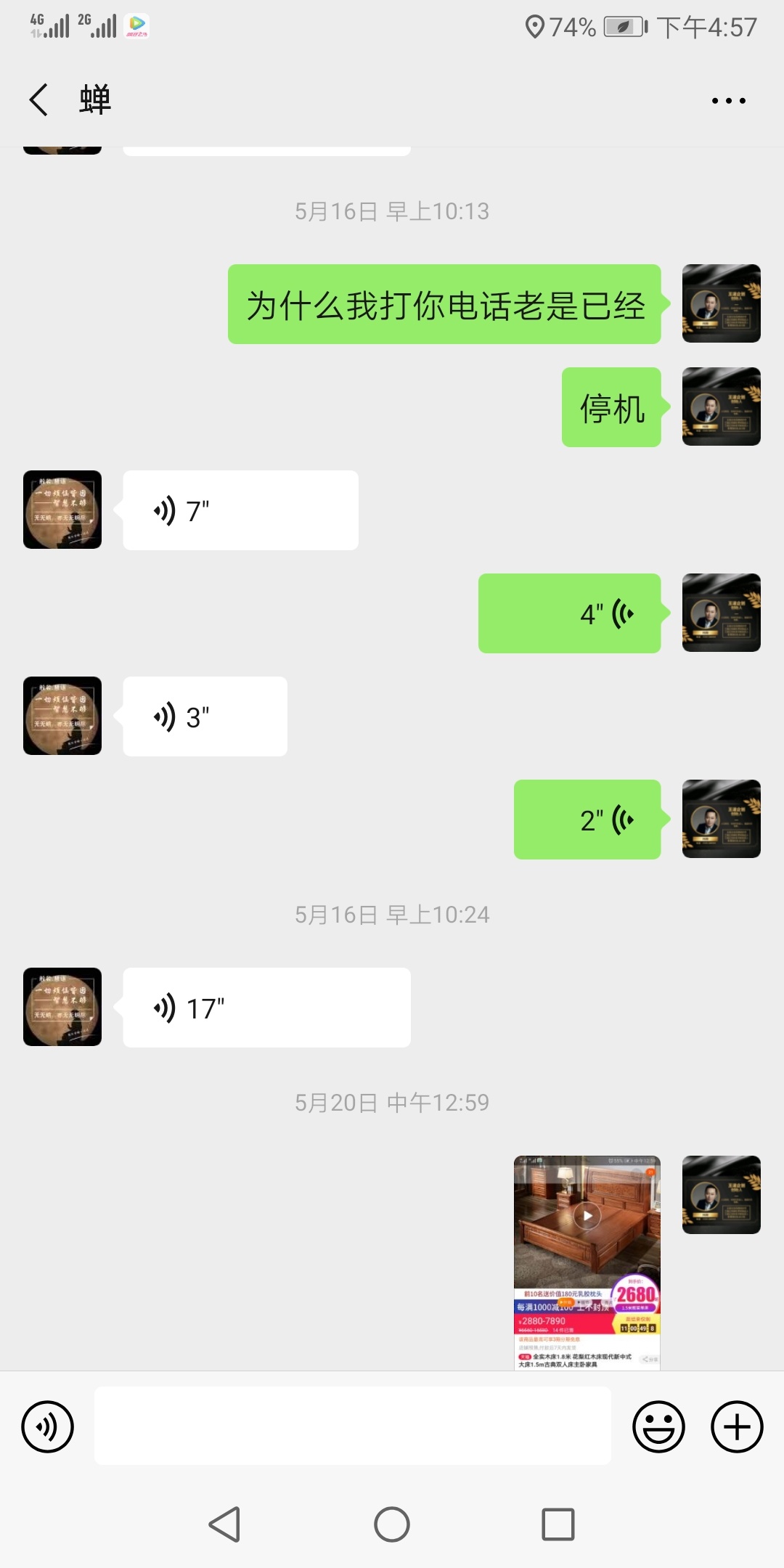Tap the message text input field

pos(352,1426)
